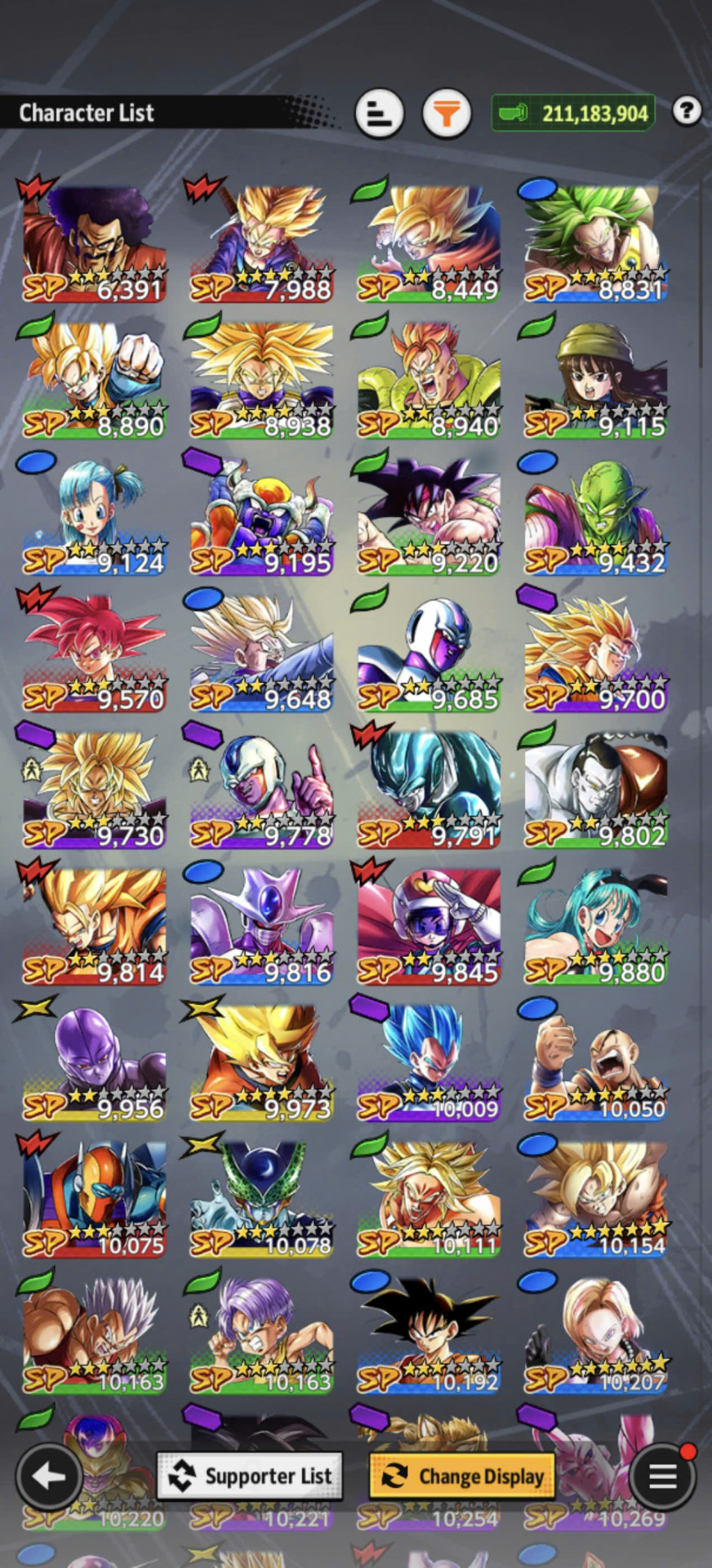
Task: Tap the help question mark
Action: tap(687, 110)
